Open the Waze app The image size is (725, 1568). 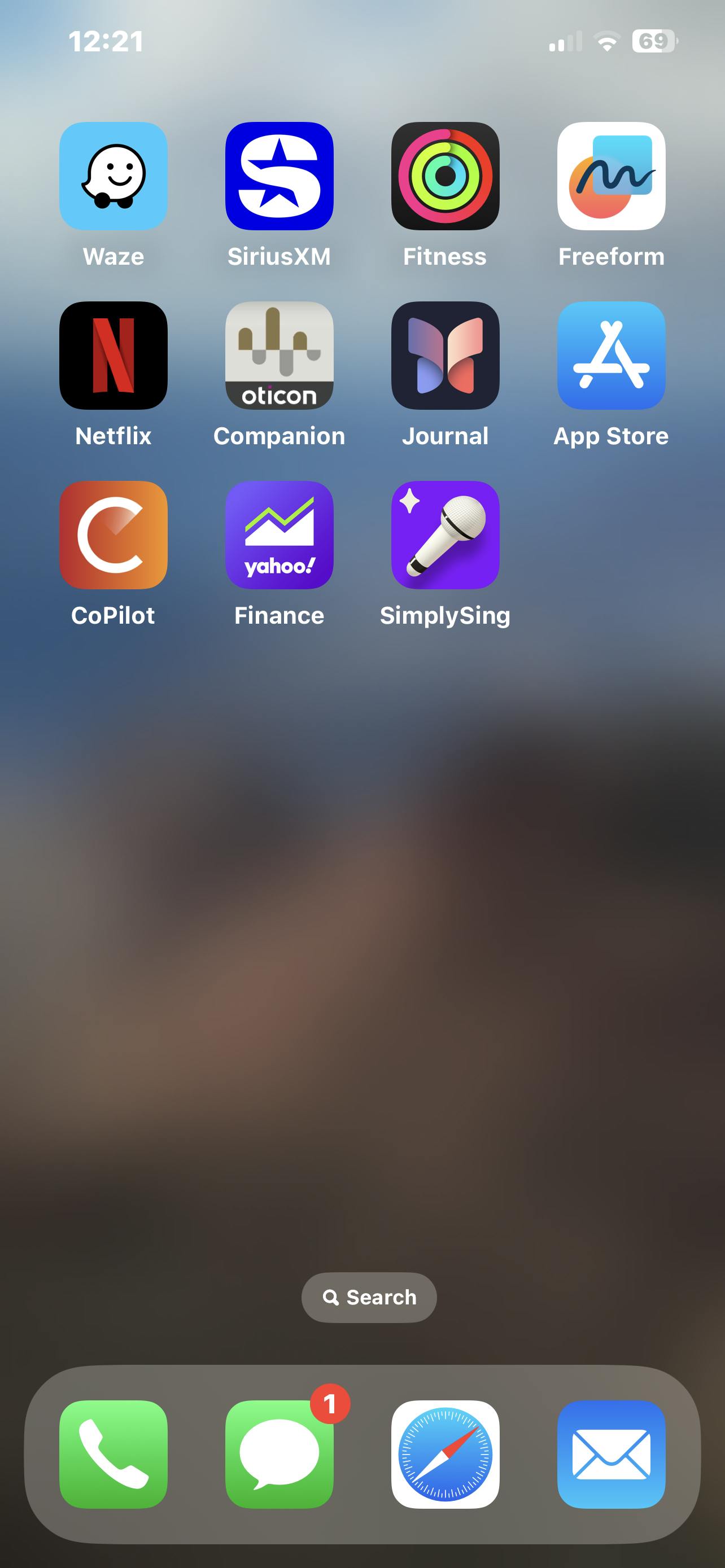[x=113, y=176]
